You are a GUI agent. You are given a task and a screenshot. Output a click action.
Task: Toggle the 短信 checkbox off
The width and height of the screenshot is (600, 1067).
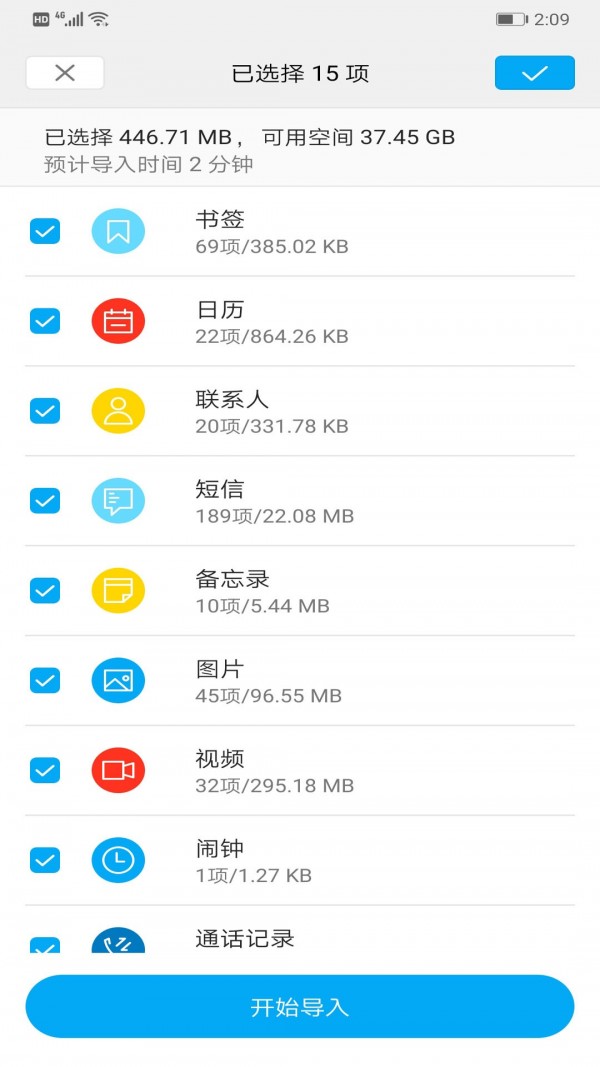coord(45,501)
